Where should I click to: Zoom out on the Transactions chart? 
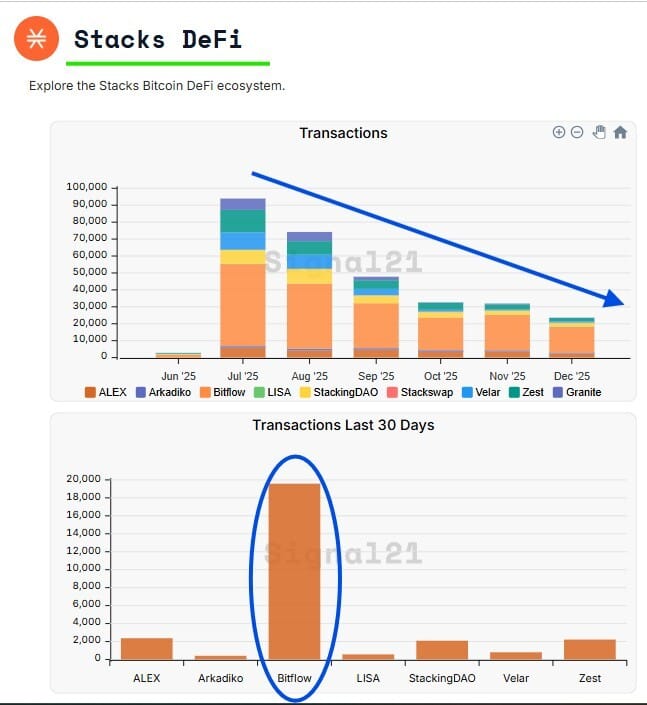pyautogui.click(x=577, y=132)
